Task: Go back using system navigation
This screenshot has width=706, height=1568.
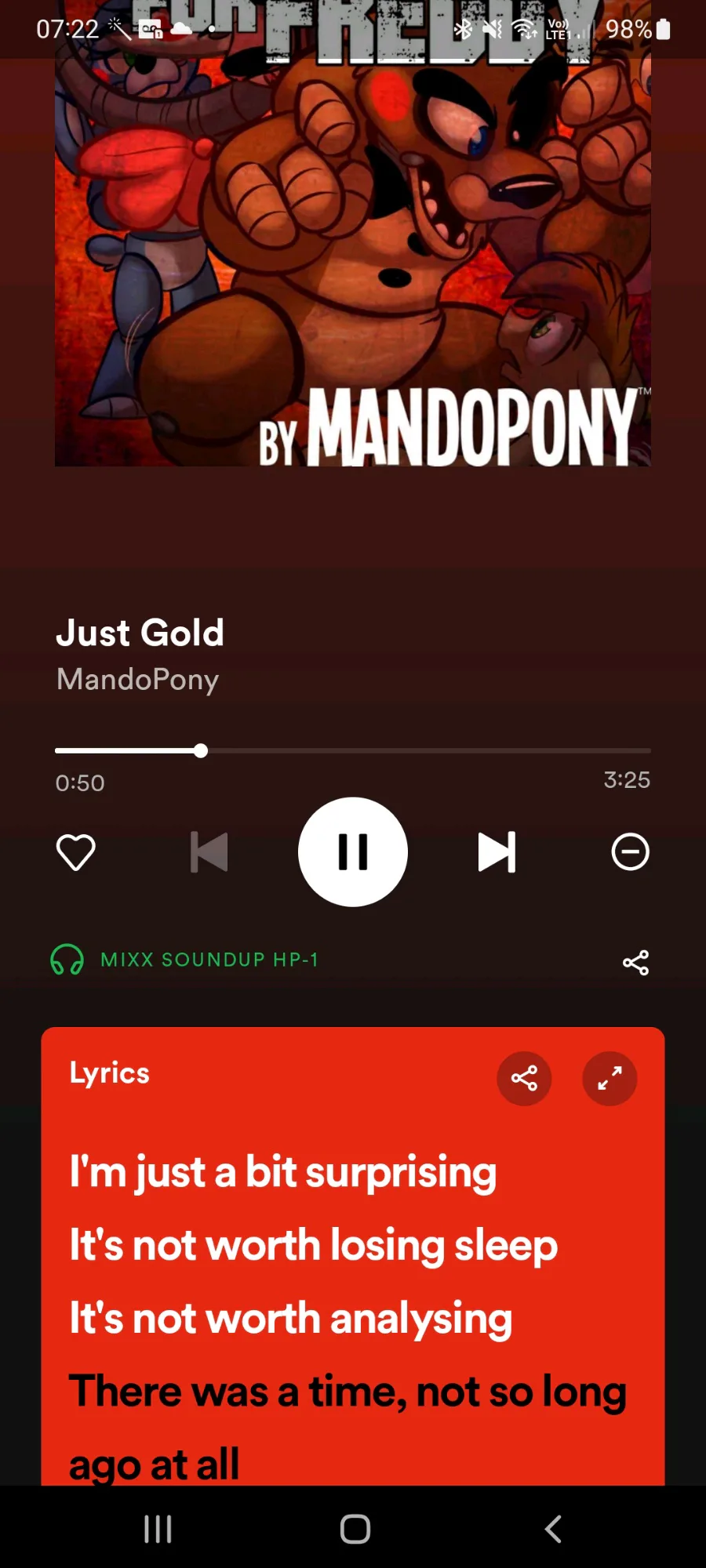Action: point(553,1529)
